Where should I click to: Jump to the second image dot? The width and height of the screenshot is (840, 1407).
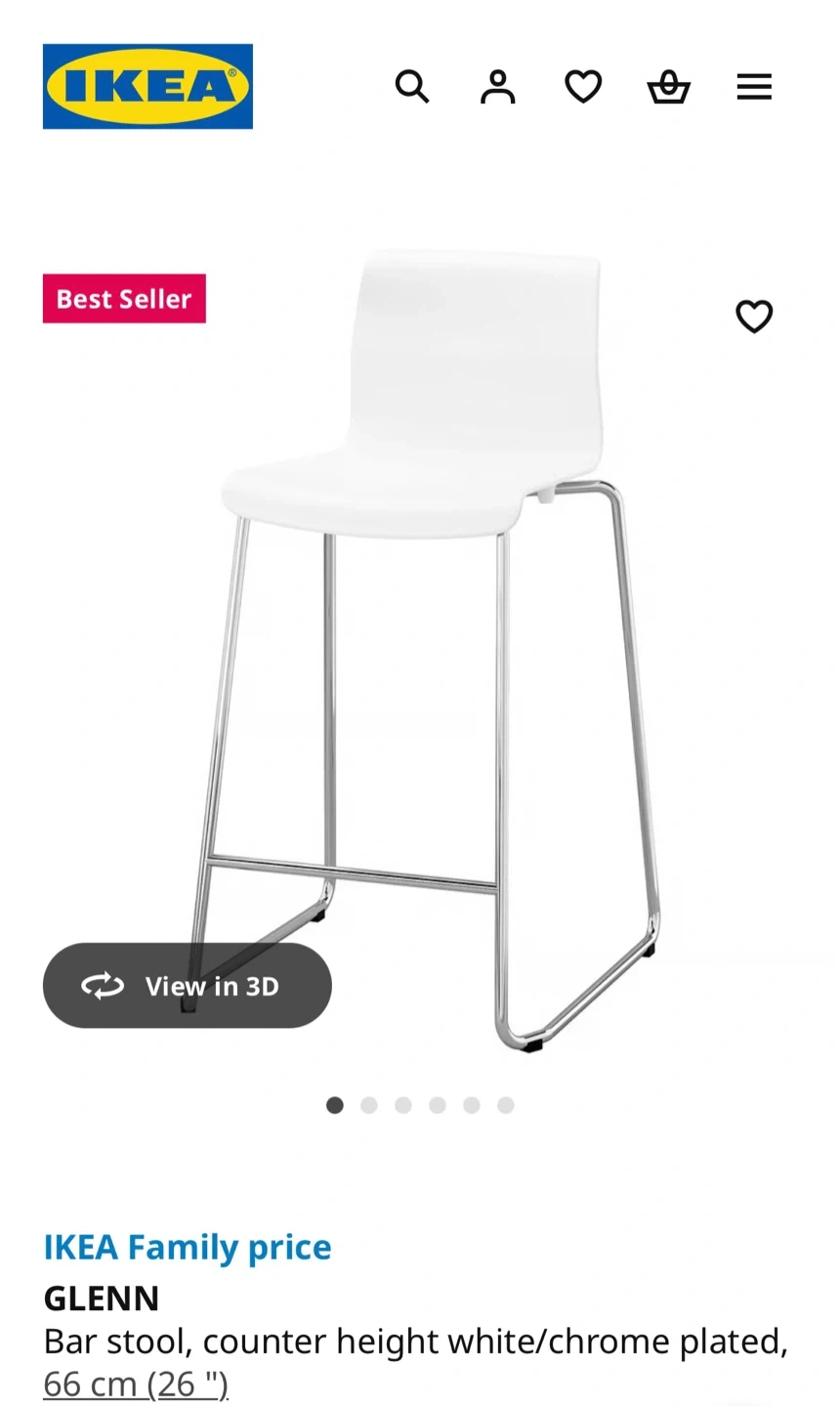click(369, 1105)
